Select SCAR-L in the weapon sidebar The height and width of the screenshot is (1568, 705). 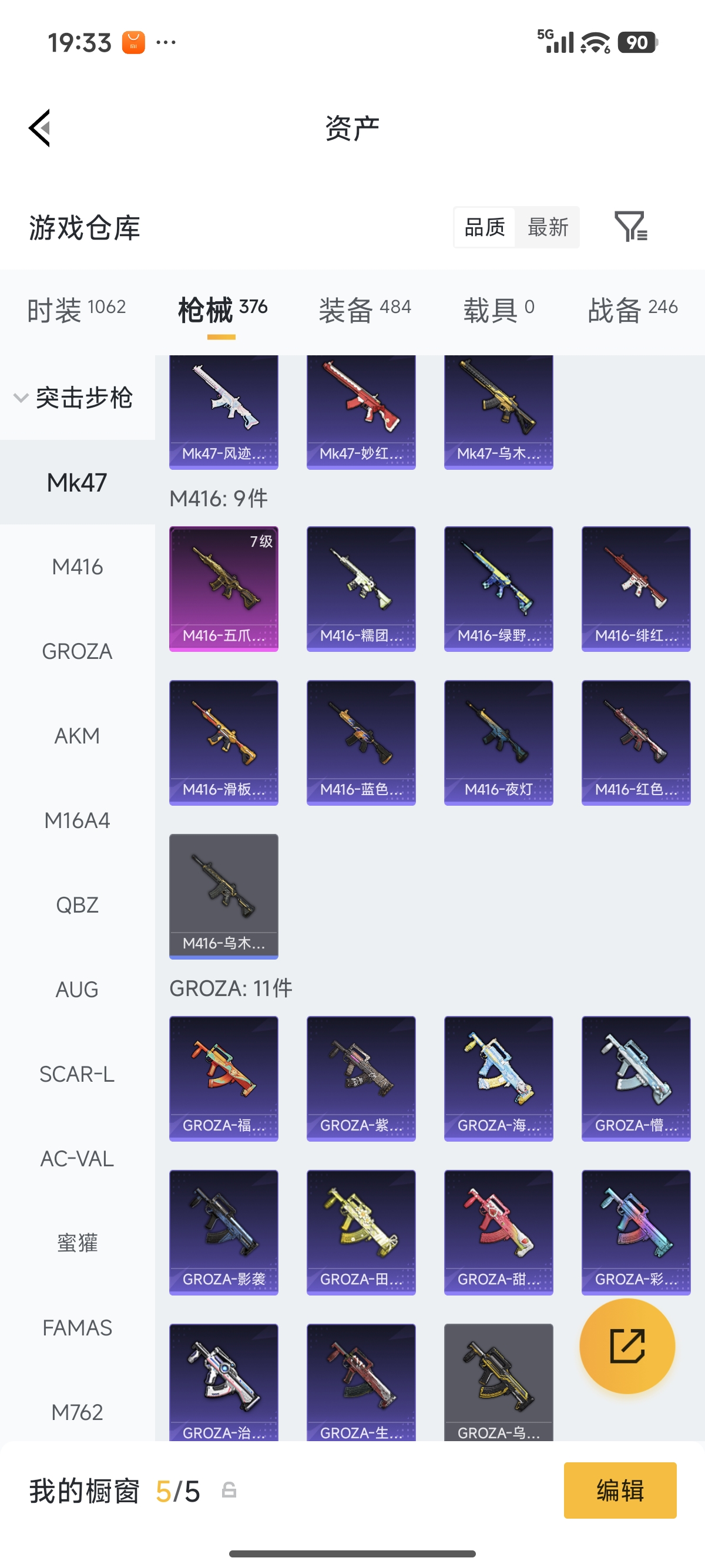pos(78,1074)
